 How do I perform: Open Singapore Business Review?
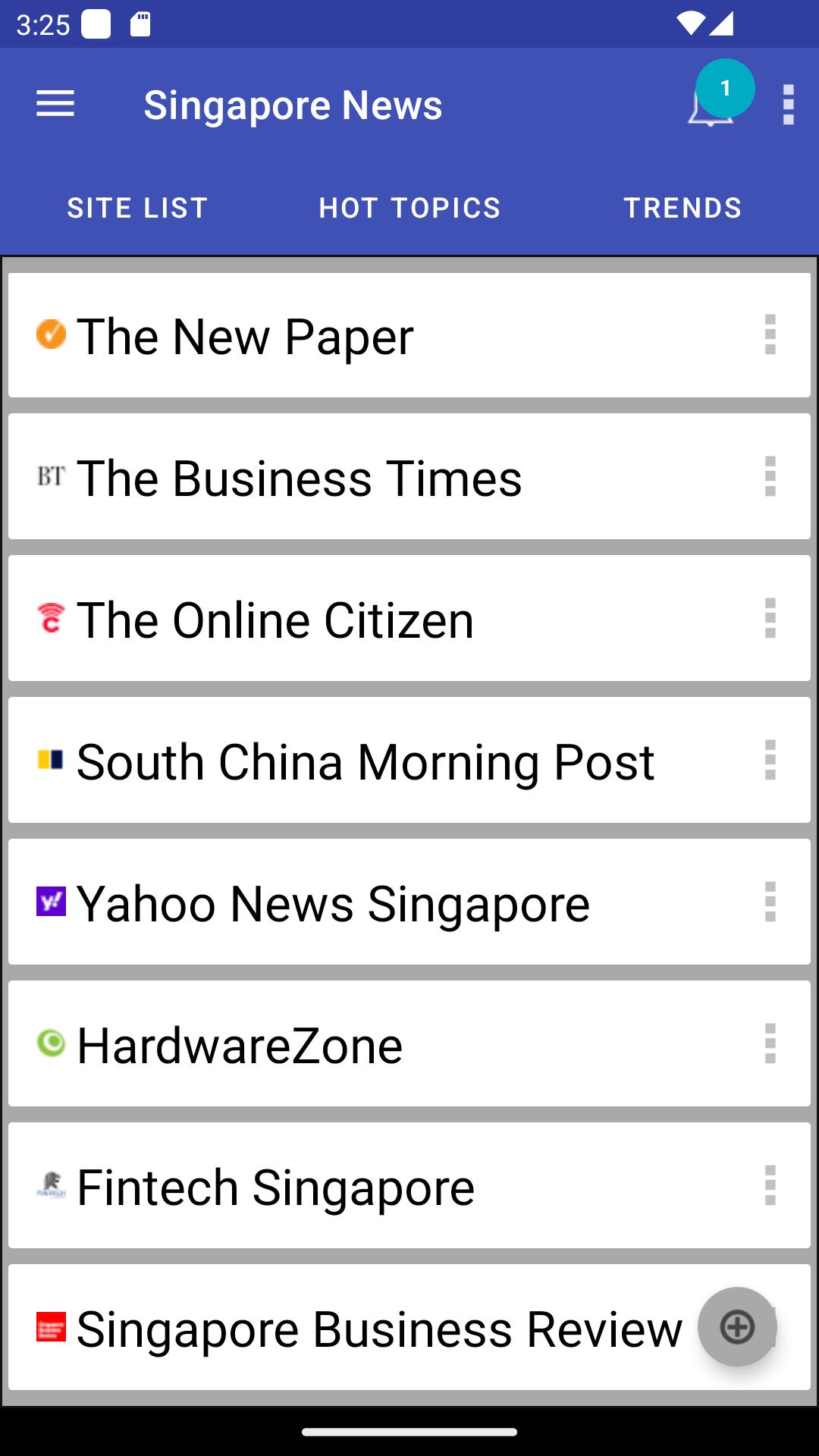tap(409, 1328)
